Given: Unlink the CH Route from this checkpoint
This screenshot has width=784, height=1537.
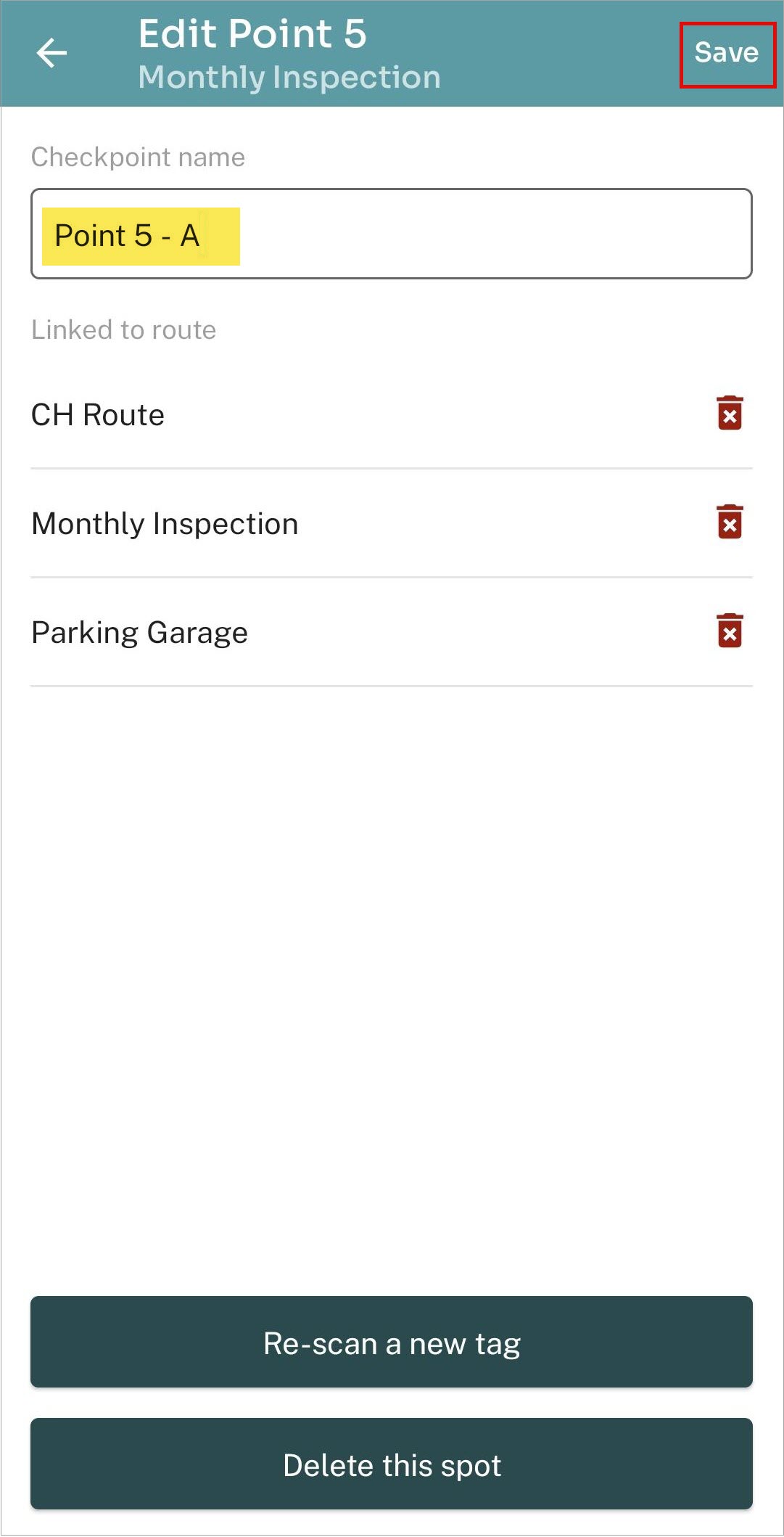Looking at the screenshot, I should pyautogui.click(x=730, y=414).
